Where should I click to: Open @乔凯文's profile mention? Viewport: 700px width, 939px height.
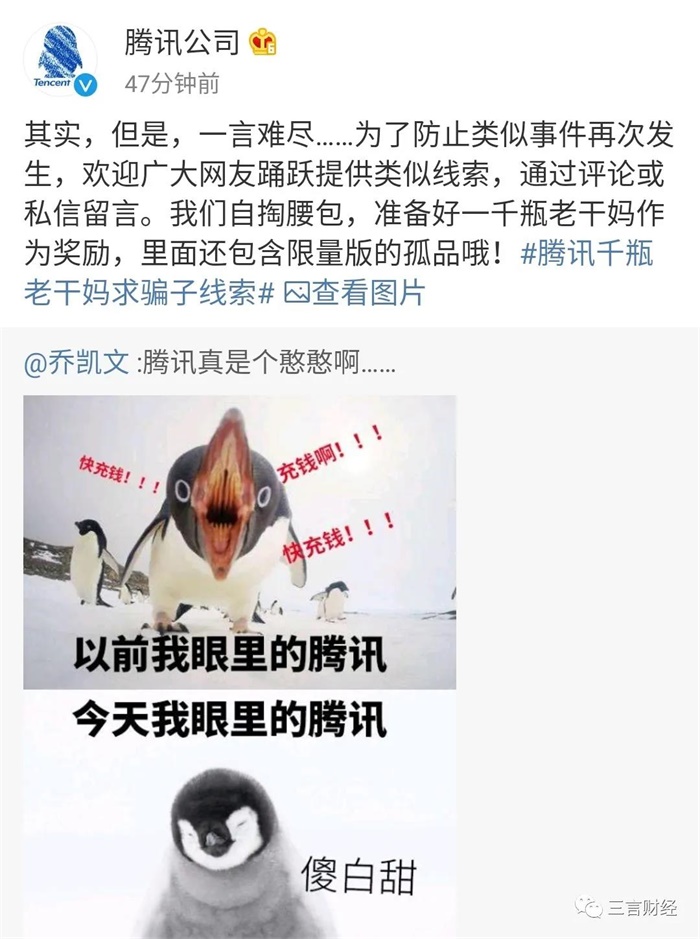pos(76,363)
